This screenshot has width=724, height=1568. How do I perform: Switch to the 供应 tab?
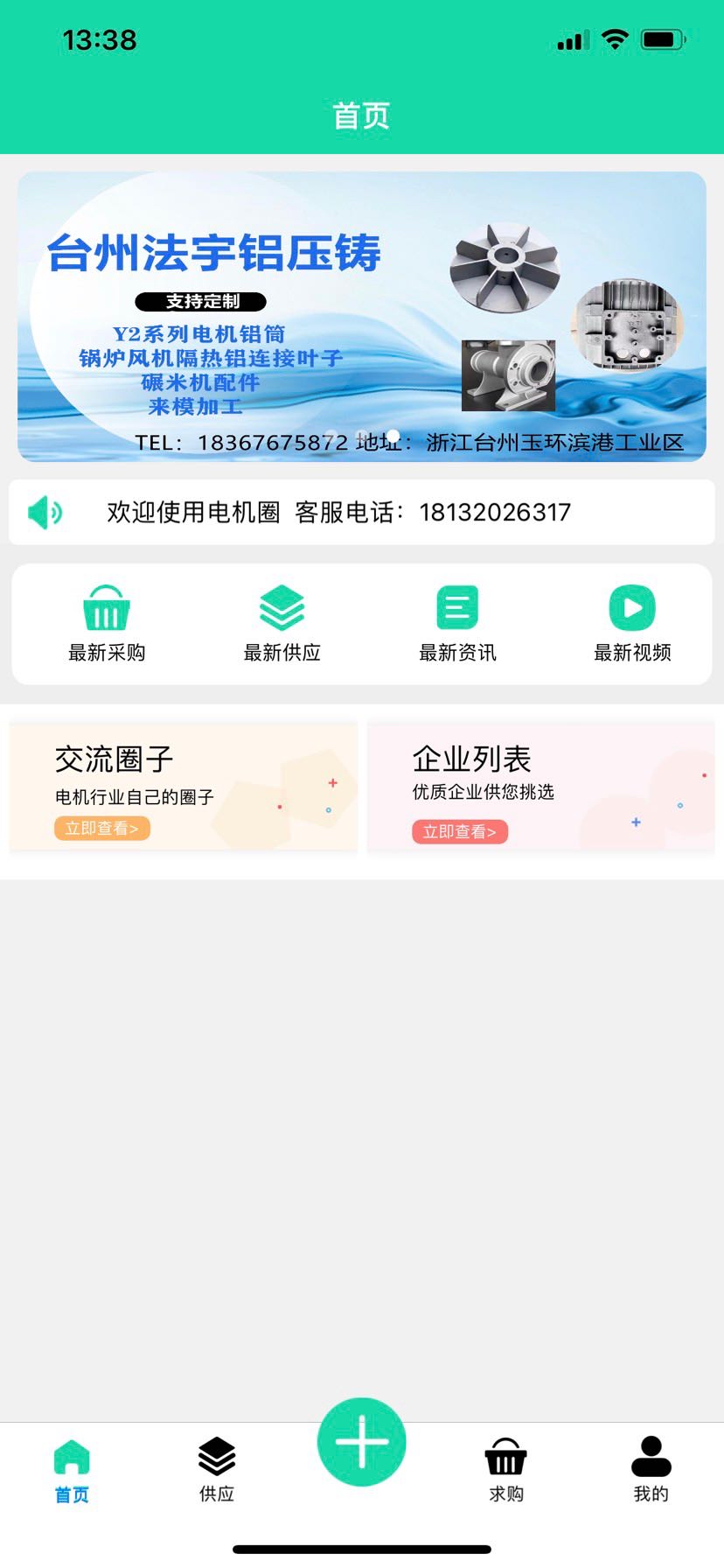coord(217,1470)
